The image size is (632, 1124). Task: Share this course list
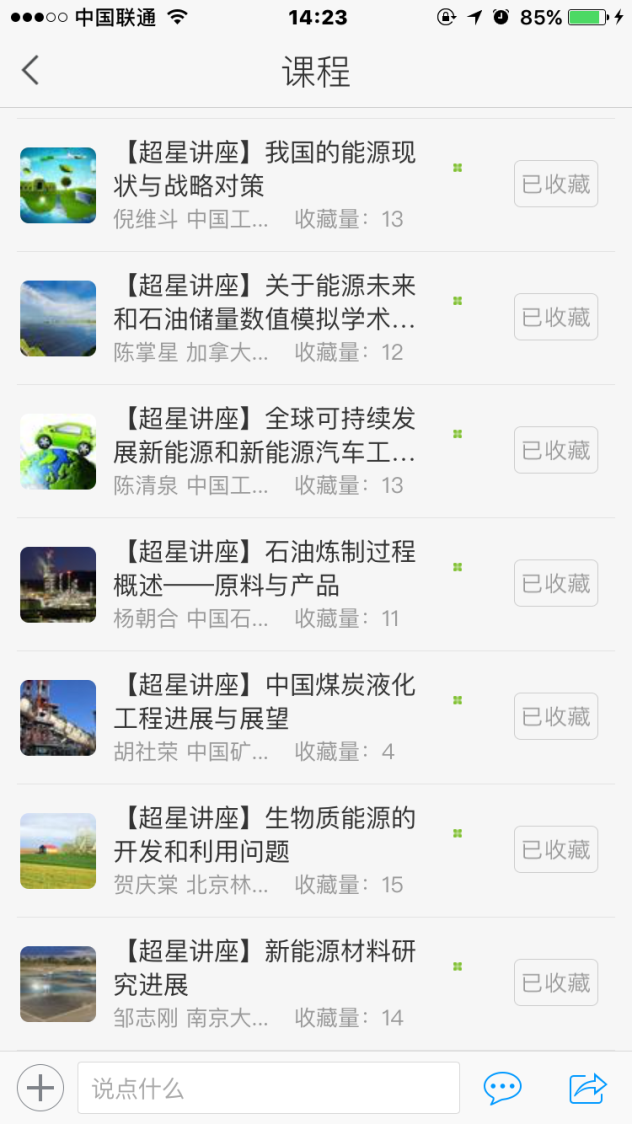click(588, 1087)
